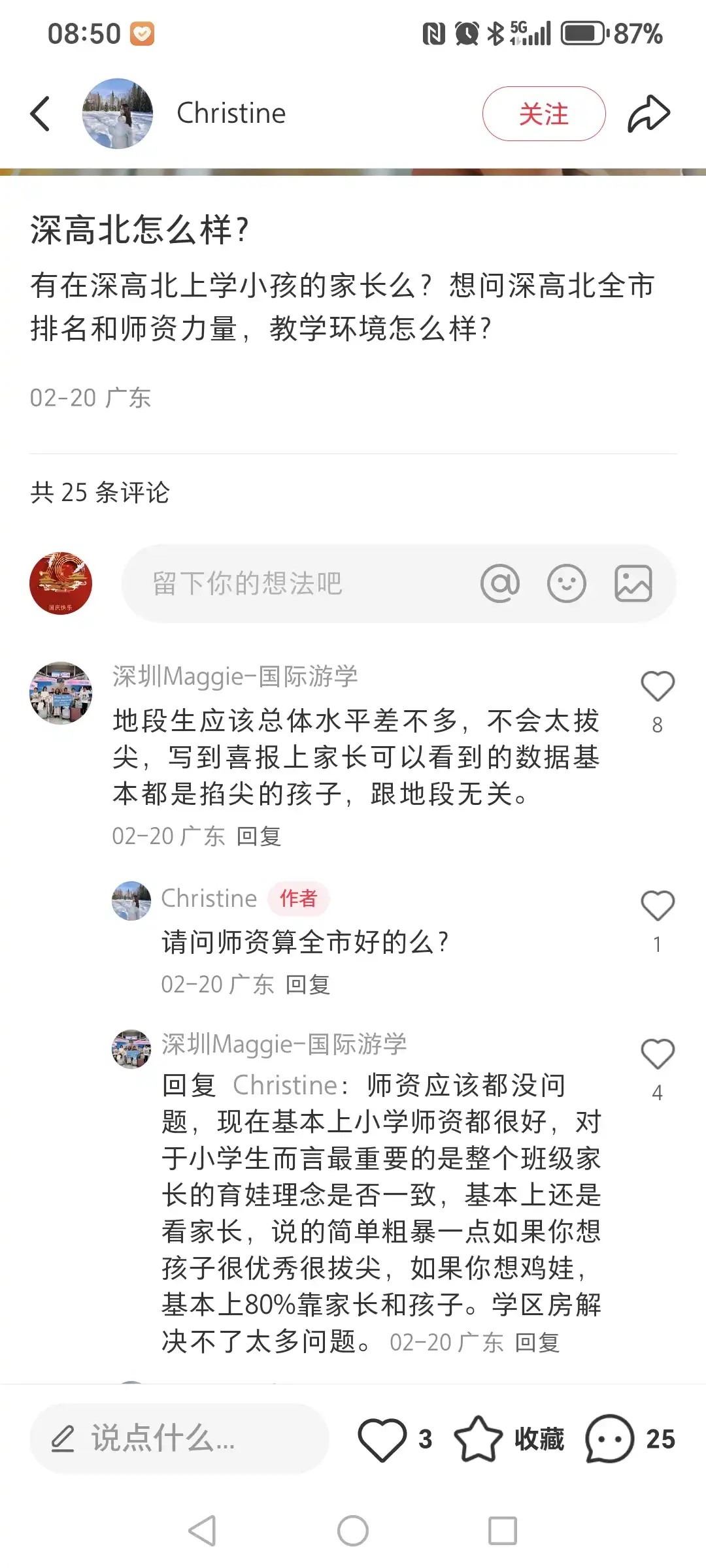Follow Christine with the 关注 button
706x1568 pixels.
point(543,114)
